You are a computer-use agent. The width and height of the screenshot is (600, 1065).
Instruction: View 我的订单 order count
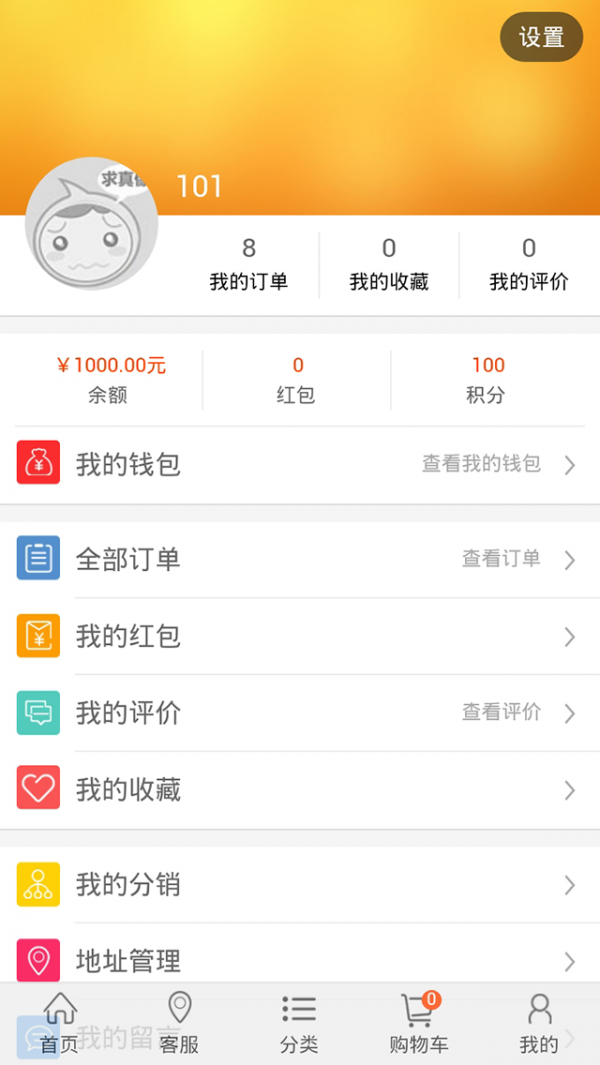click(249, 265)
